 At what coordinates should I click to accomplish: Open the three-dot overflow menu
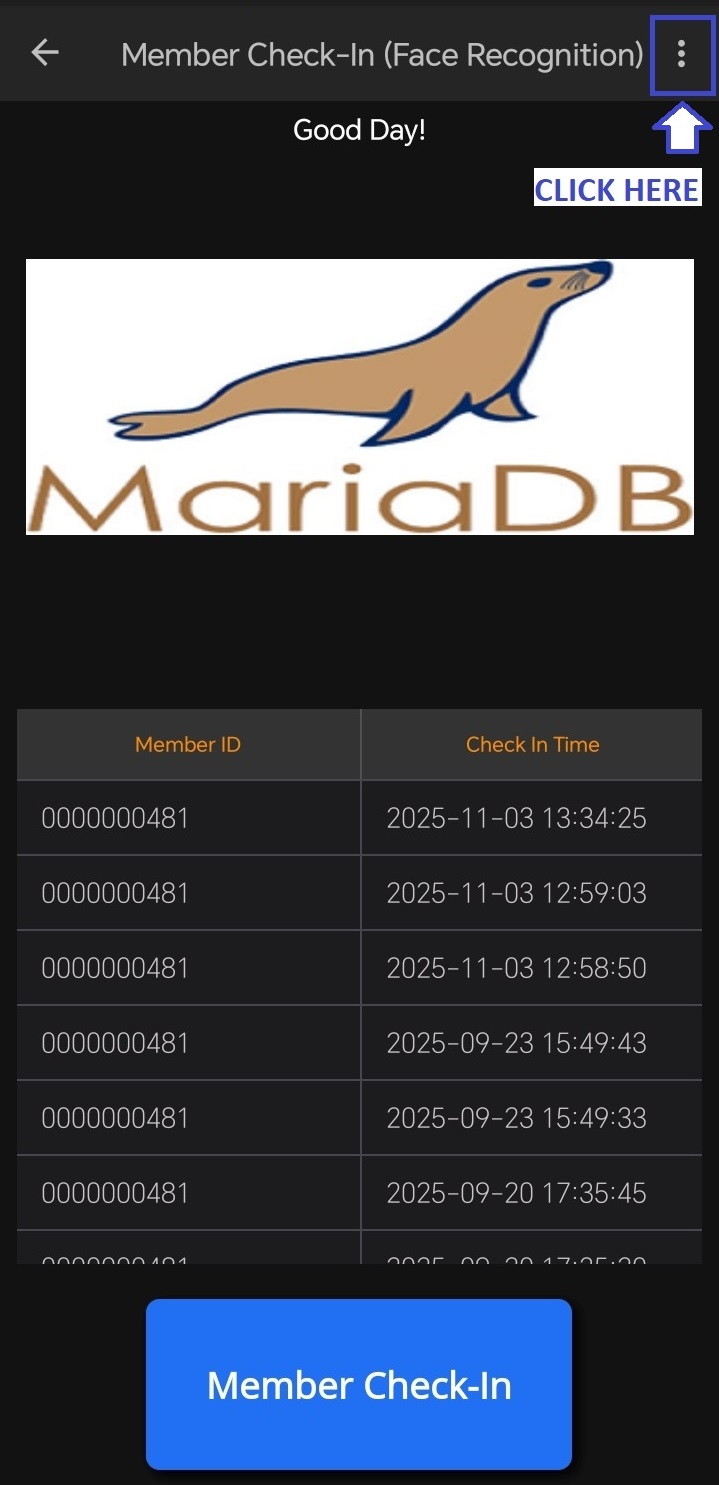681,54
